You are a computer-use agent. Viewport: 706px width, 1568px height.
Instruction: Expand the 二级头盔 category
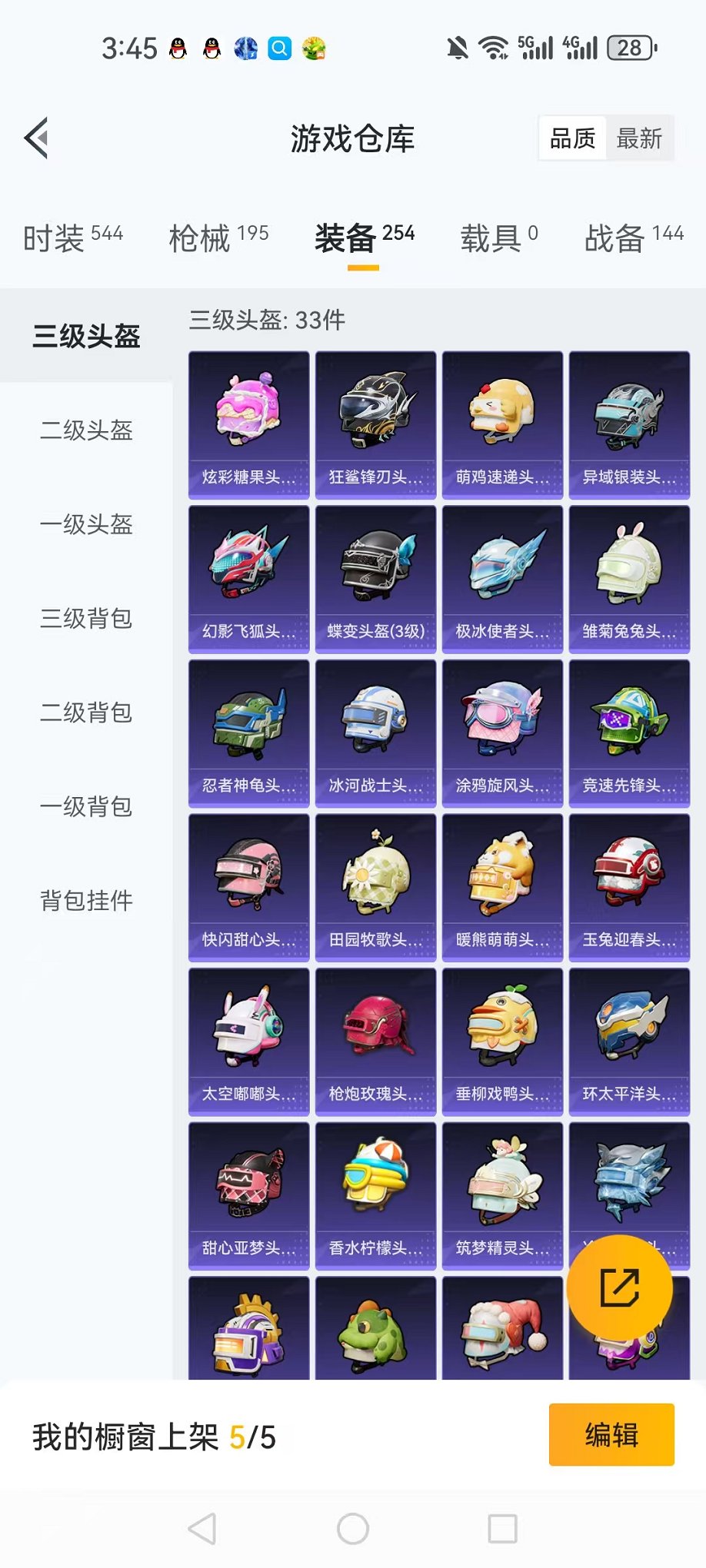click(x=85, y=432)
